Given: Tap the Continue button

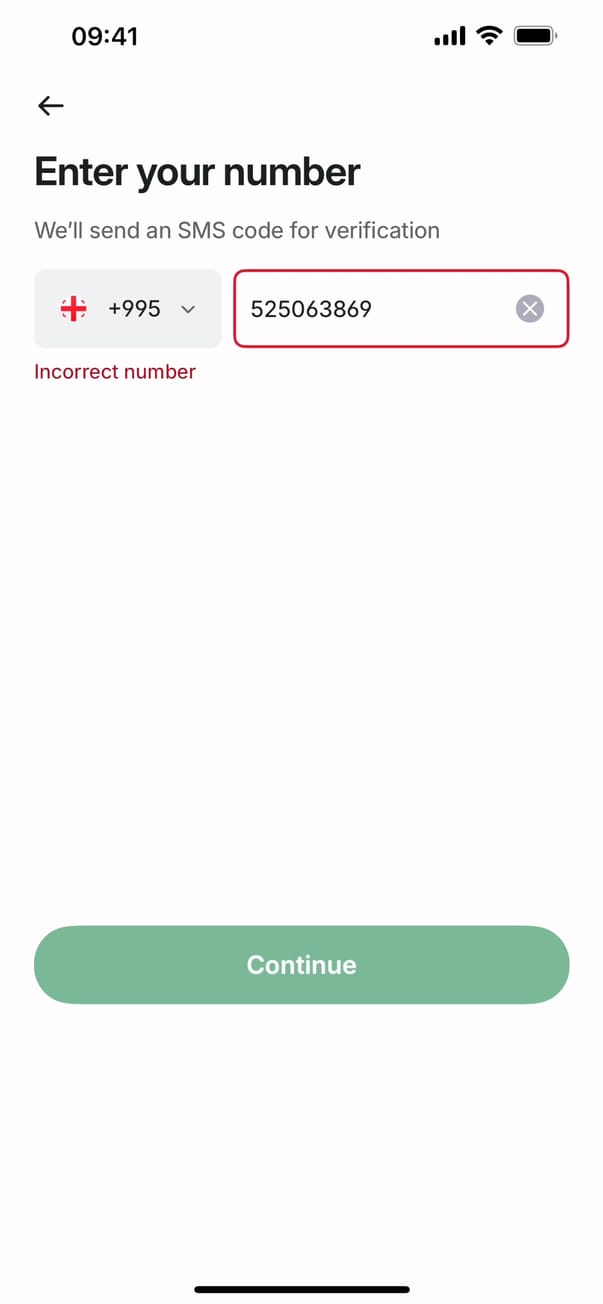Looking at the screenshot, I should pos(301,964).
